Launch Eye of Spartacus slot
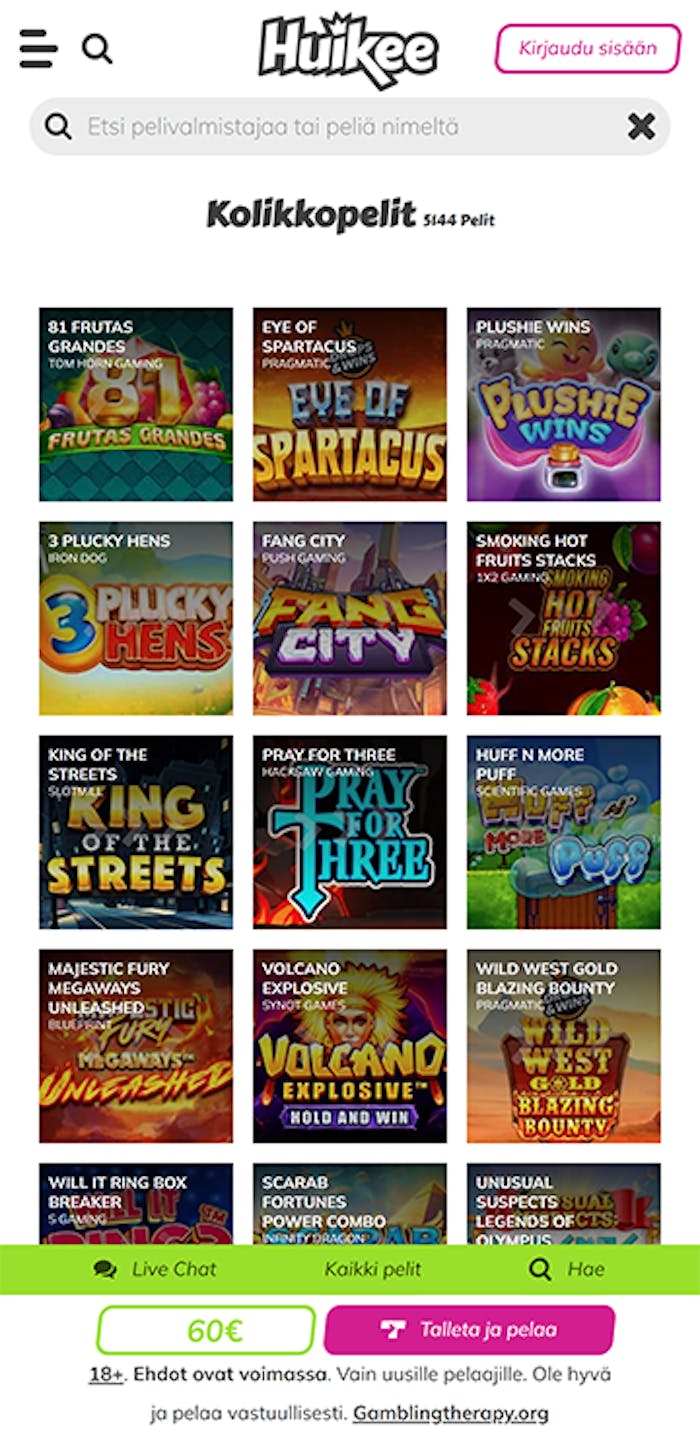The height and width of the screenshot is (1439, 700). point(349,404)
